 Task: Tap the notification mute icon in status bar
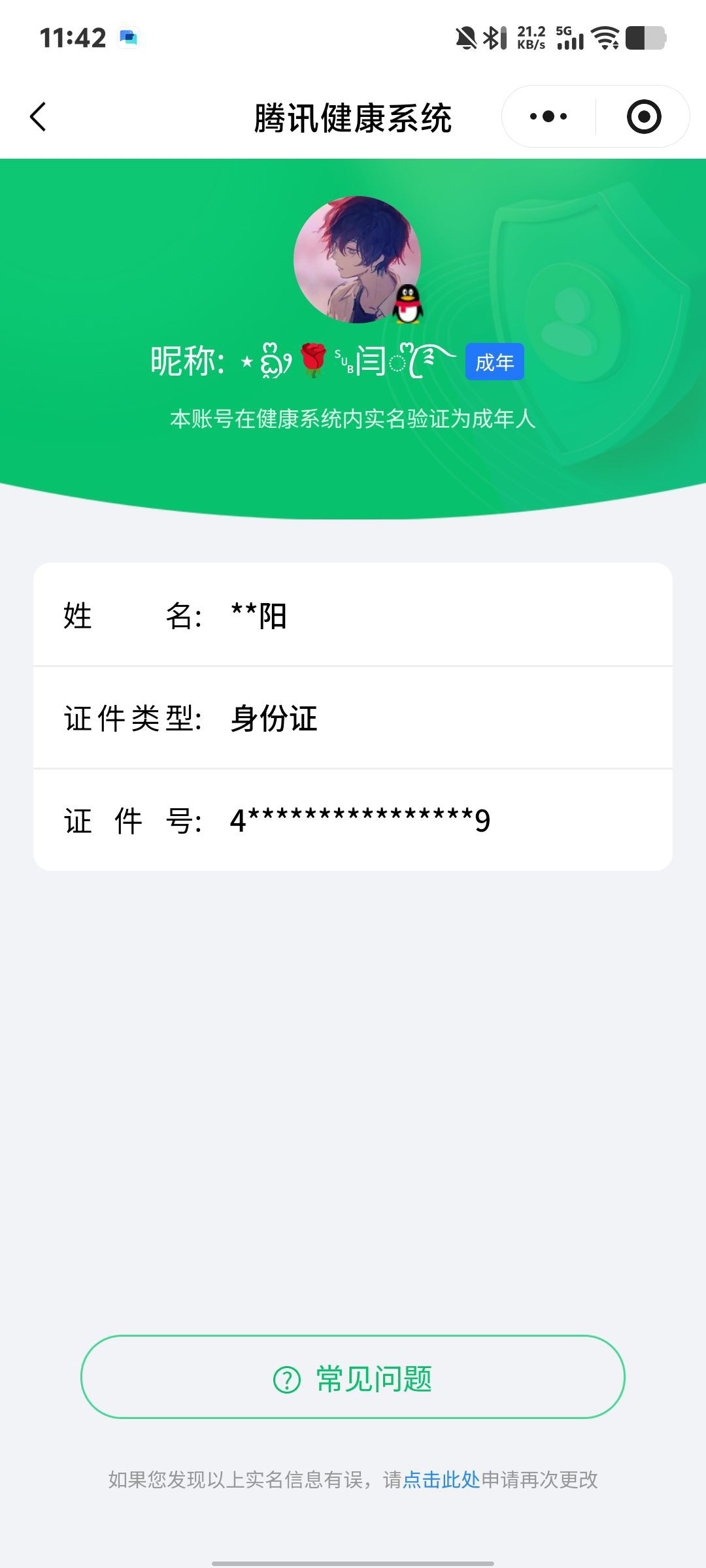coord(465,37)
